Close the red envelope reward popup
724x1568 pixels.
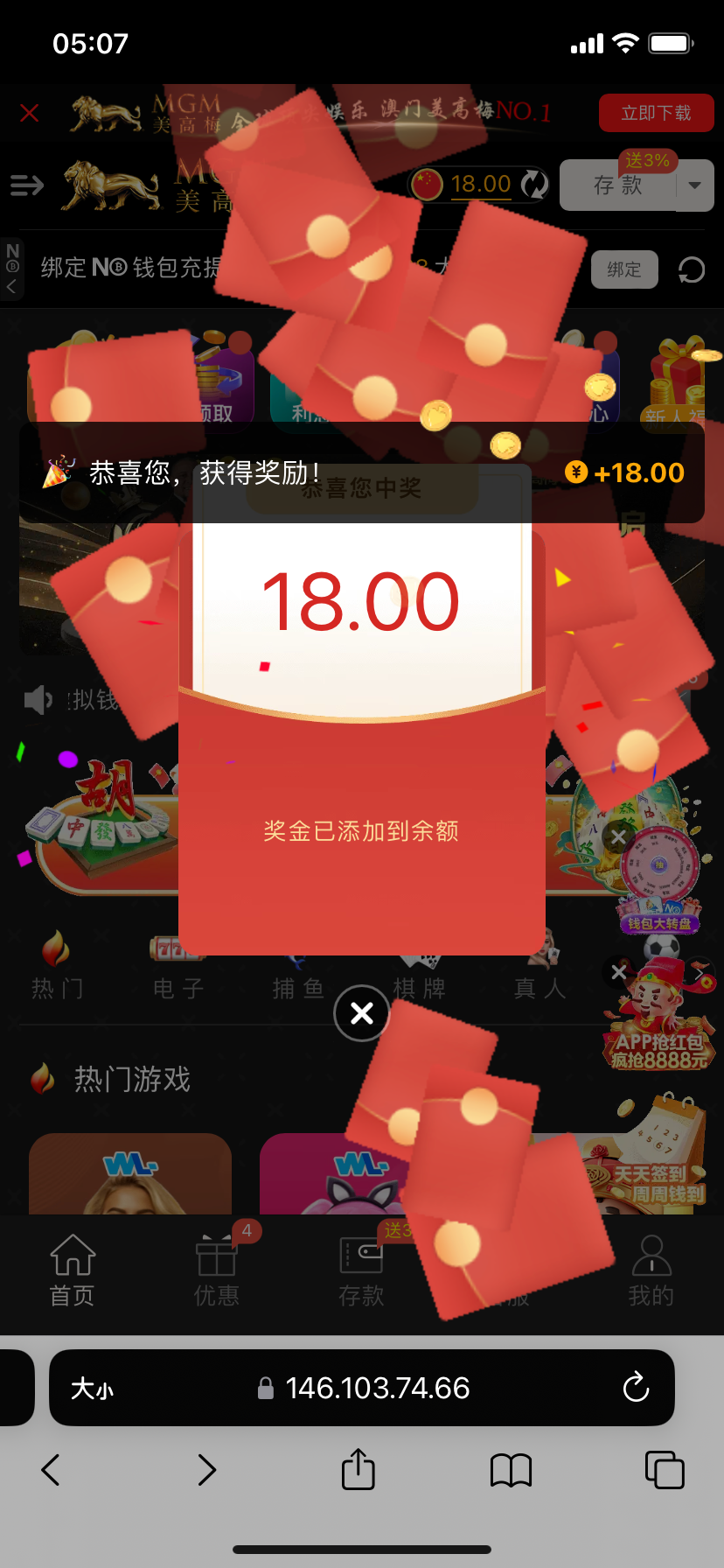[361, 1013]
